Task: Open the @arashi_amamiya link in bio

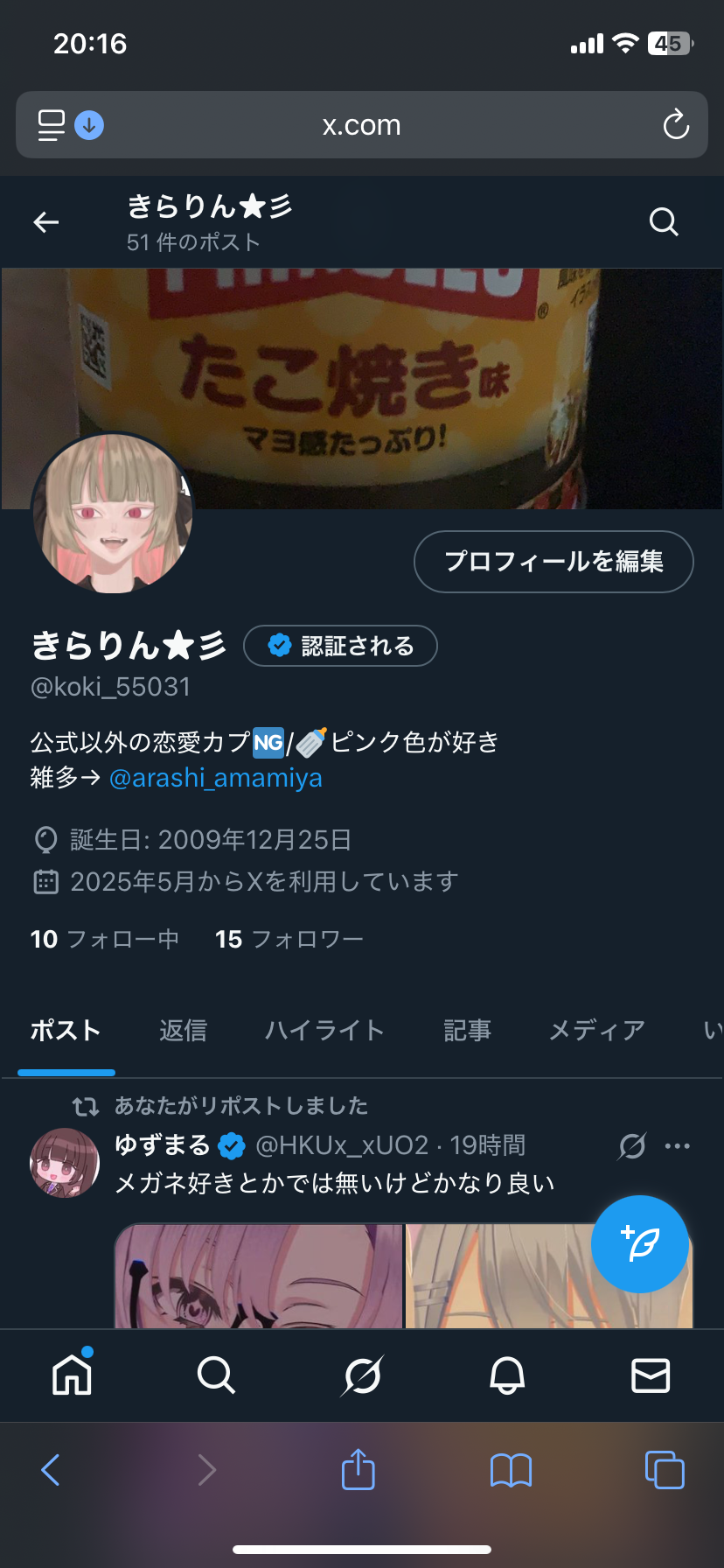Action: [x=216, y=778]
